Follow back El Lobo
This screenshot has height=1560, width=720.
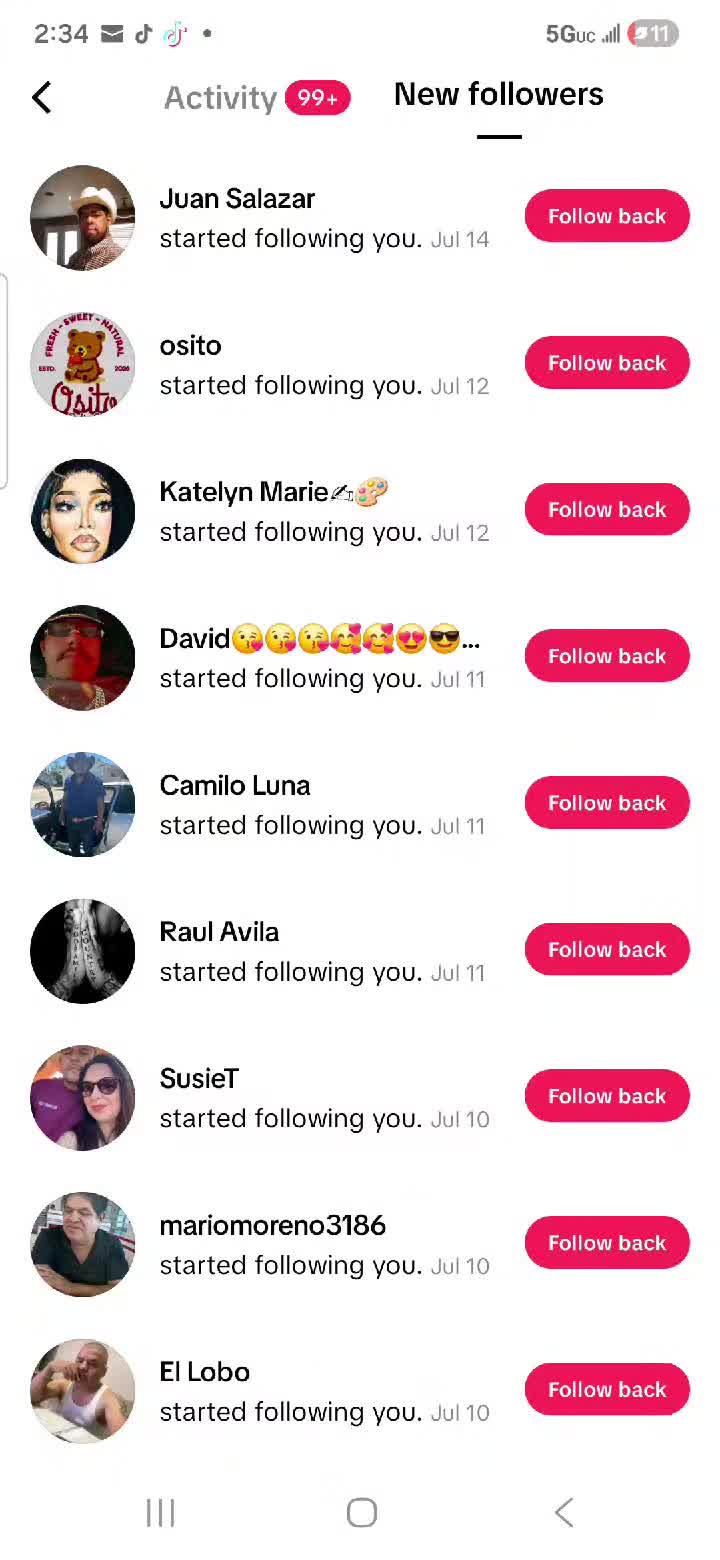click(x=607, y=1390)
